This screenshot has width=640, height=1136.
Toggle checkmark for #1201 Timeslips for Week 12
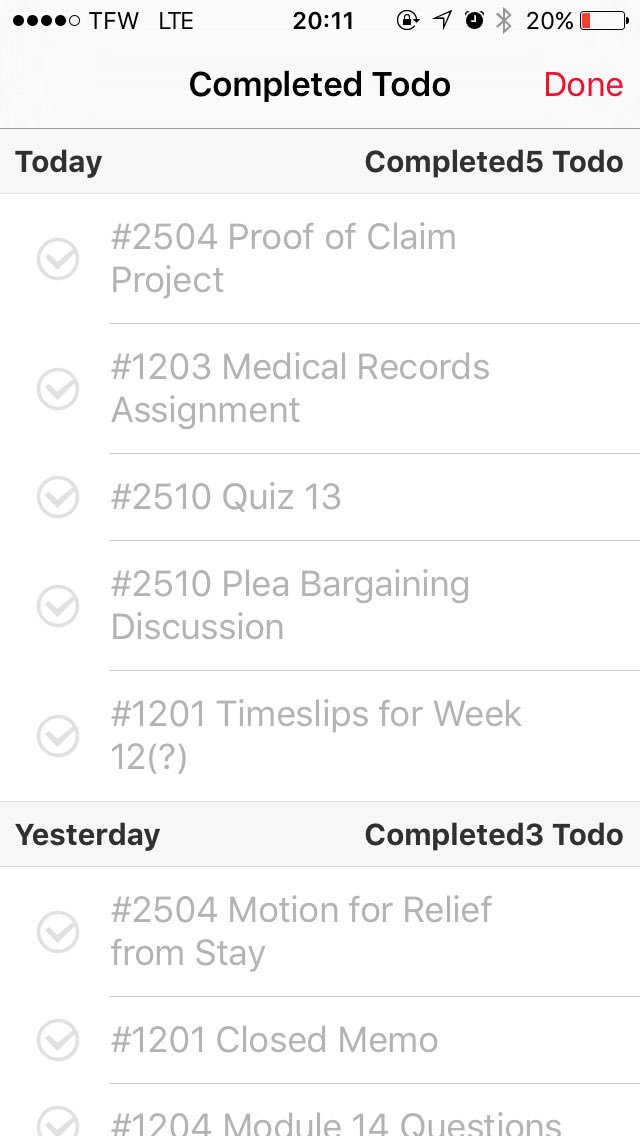58,736
